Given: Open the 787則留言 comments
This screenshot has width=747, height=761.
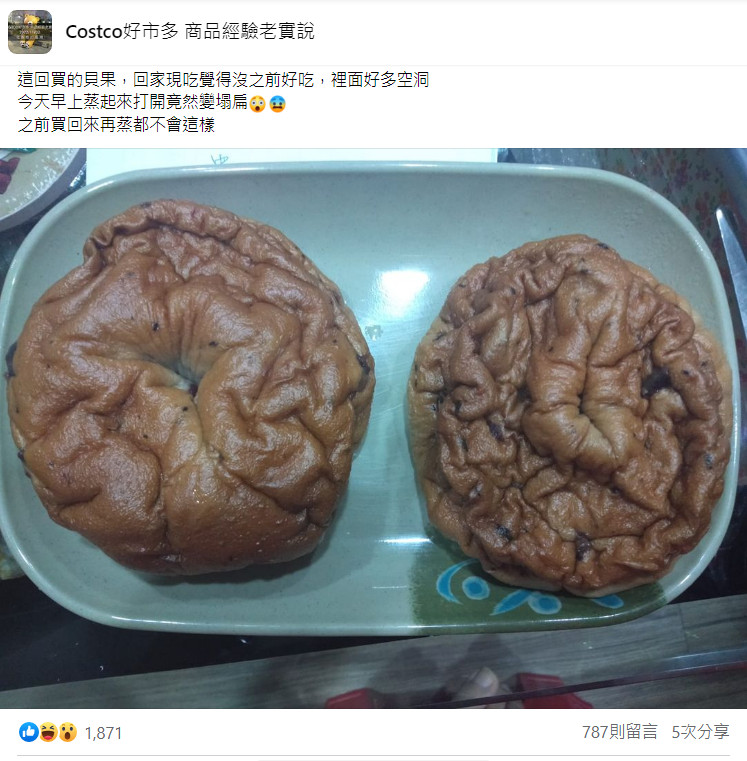Looking at the screenshot, I should [x=619, y=732].
